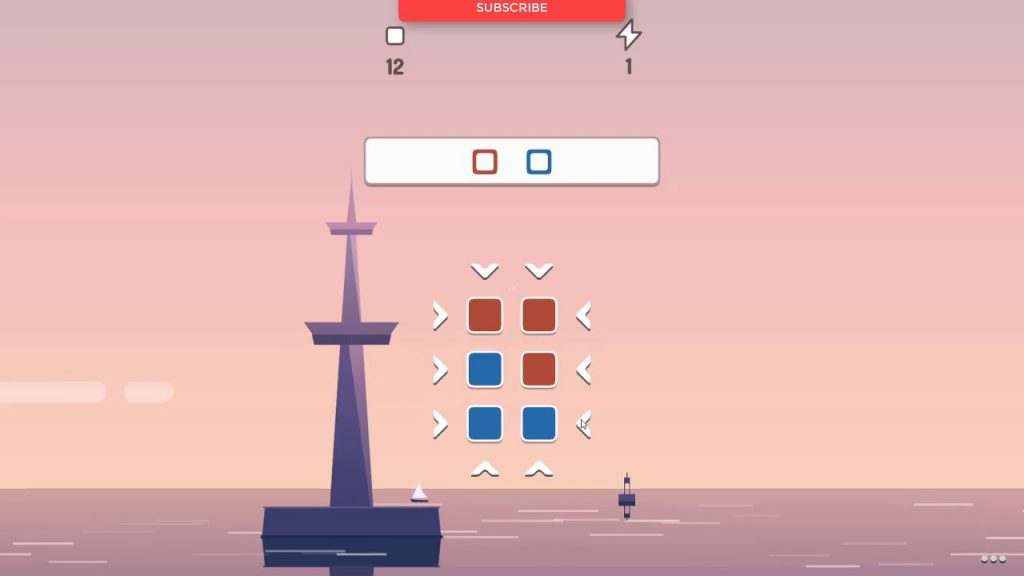Tap left-pointing arrow beside bottom row
Image resolution: width=1024 pixels, height=576 pixels.
[x=584, y=424]
